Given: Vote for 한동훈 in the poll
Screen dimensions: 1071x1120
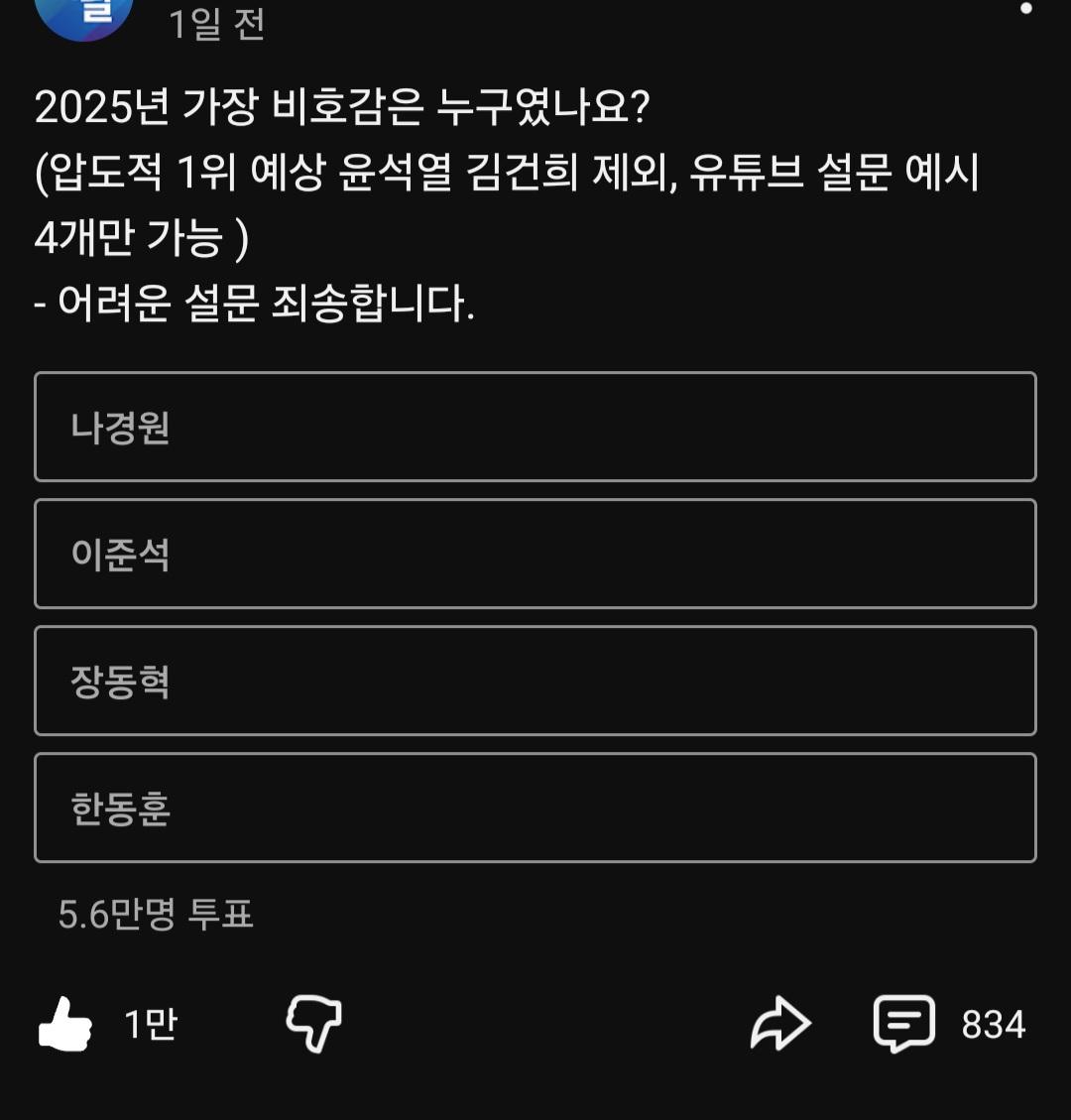Looking at the screenshot, I should 535,809.
